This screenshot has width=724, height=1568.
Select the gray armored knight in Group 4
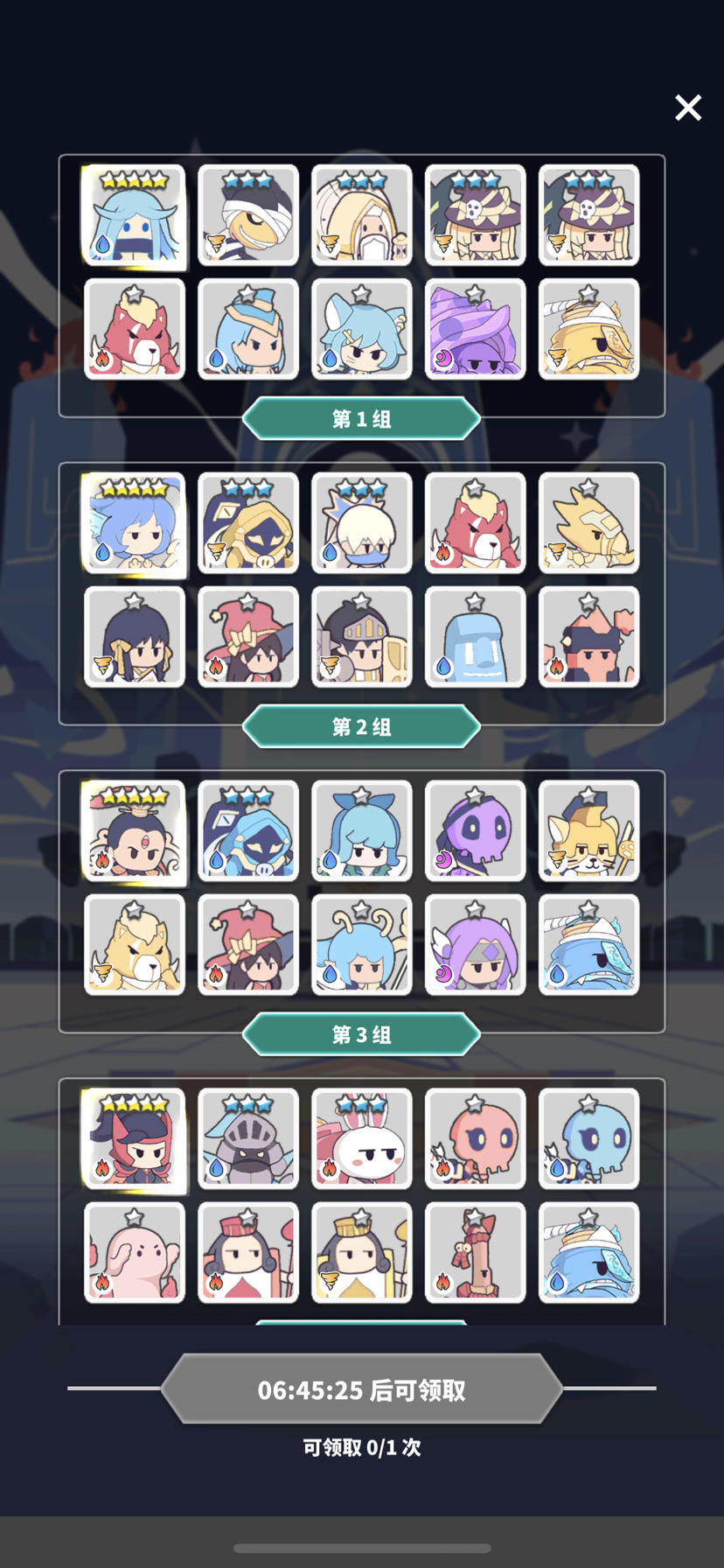(247, 1140)
